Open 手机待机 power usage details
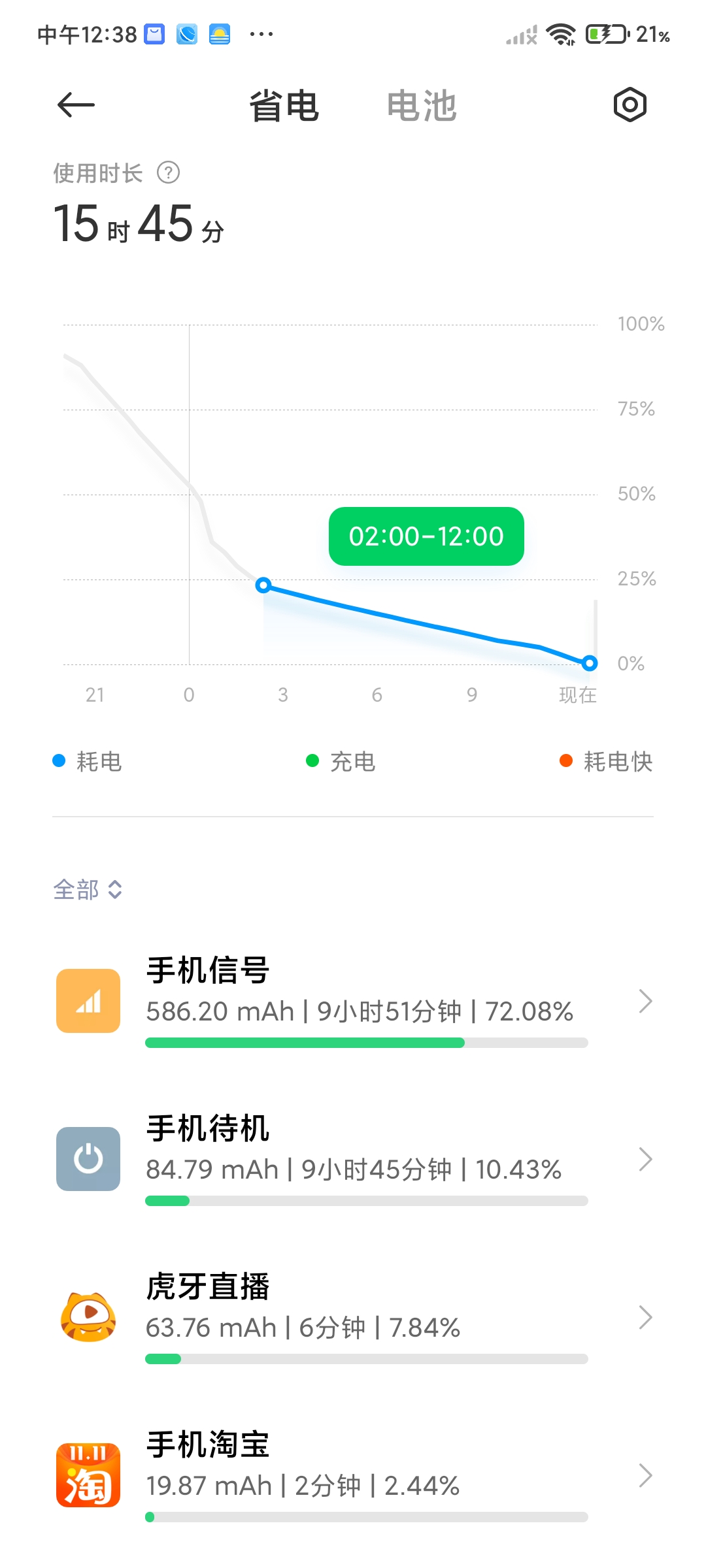706x1568 pixels. tap(353, 1159)
